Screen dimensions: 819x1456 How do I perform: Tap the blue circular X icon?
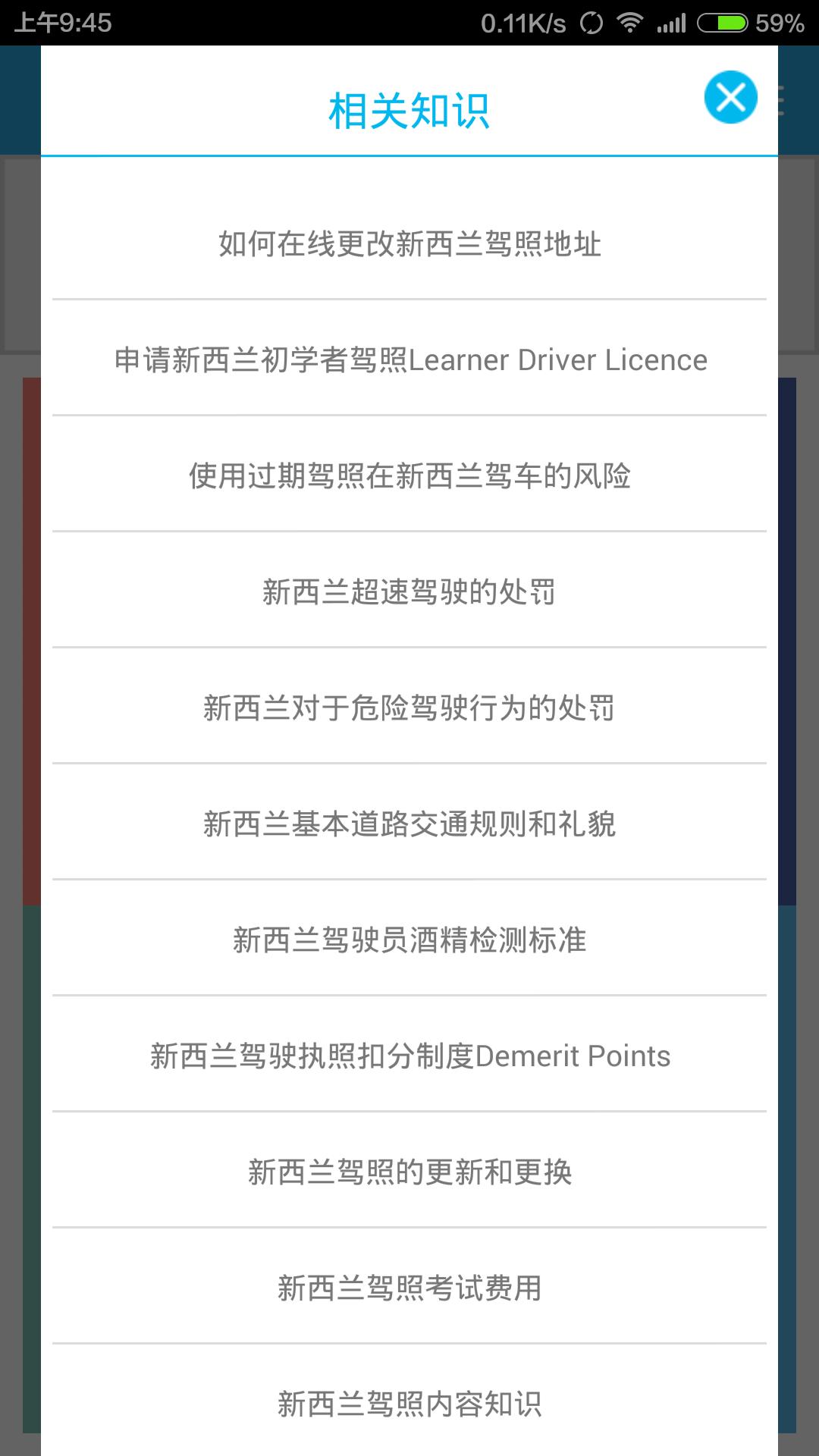[x=730, y=98]
